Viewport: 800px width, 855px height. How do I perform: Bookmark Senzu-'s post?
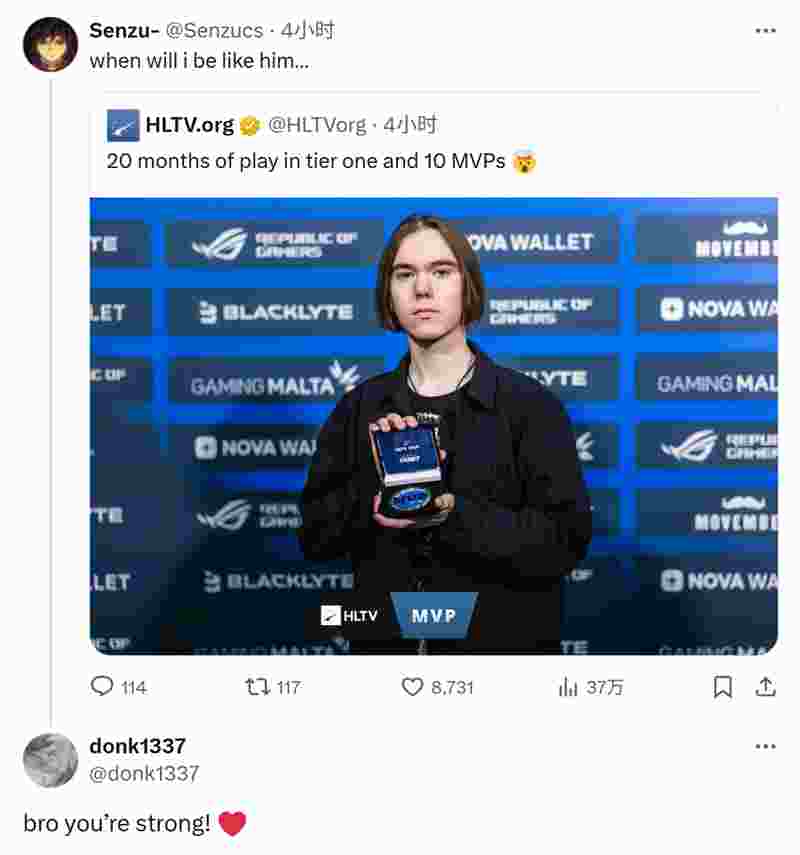tap(723, 687)
